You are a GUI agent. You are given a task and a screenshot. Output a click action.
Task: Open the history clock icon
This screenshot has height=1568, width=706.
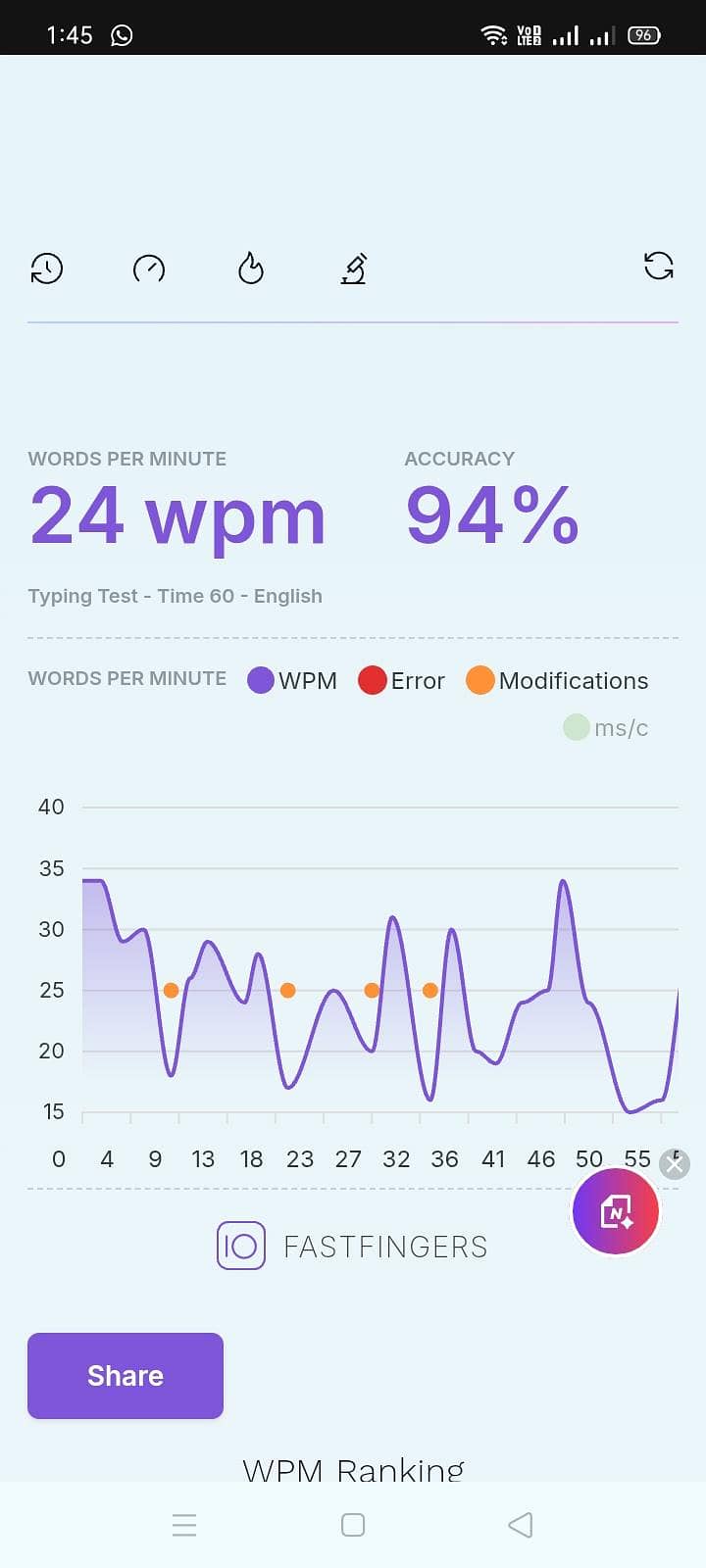click(x=47, y=268)
